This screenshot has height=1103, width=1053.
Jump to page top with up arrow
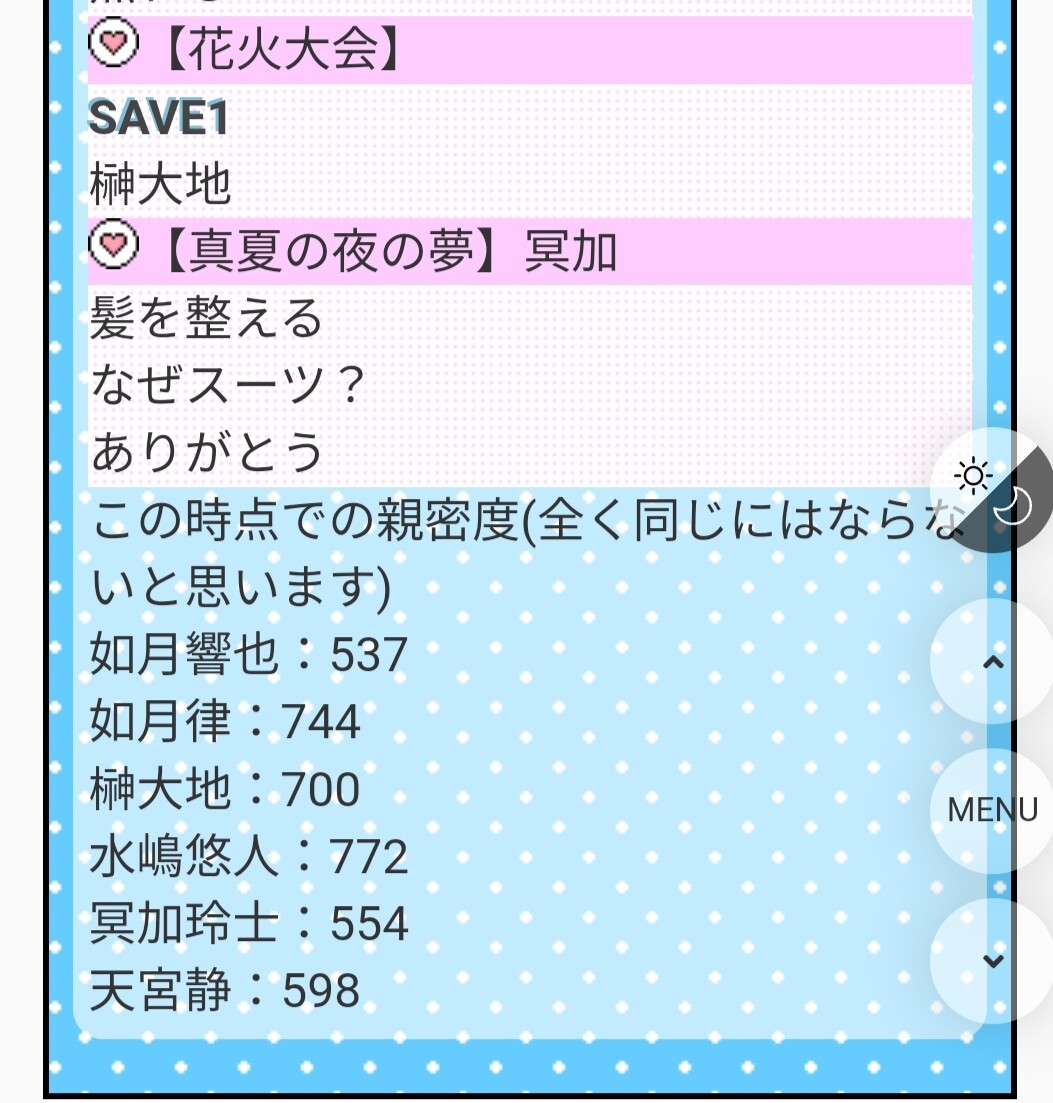click(992, 661)
